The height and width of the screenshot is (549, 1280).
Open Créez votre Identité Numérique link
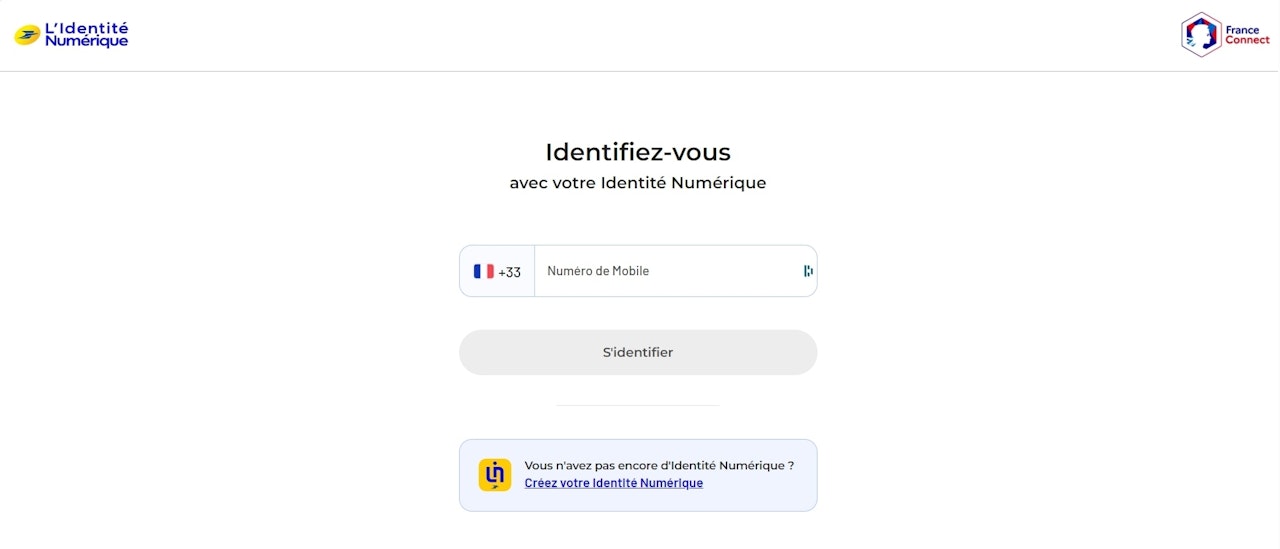[613, 483]
